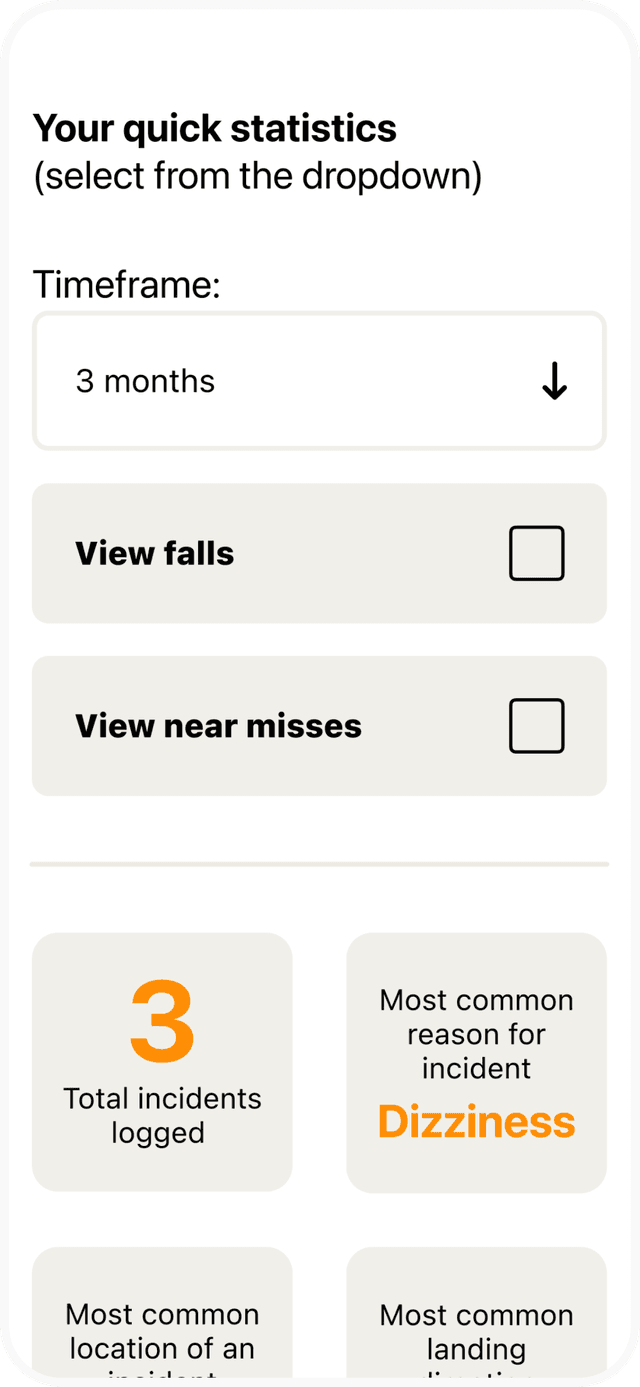Check the View falls checkbox

click(536, 553)
